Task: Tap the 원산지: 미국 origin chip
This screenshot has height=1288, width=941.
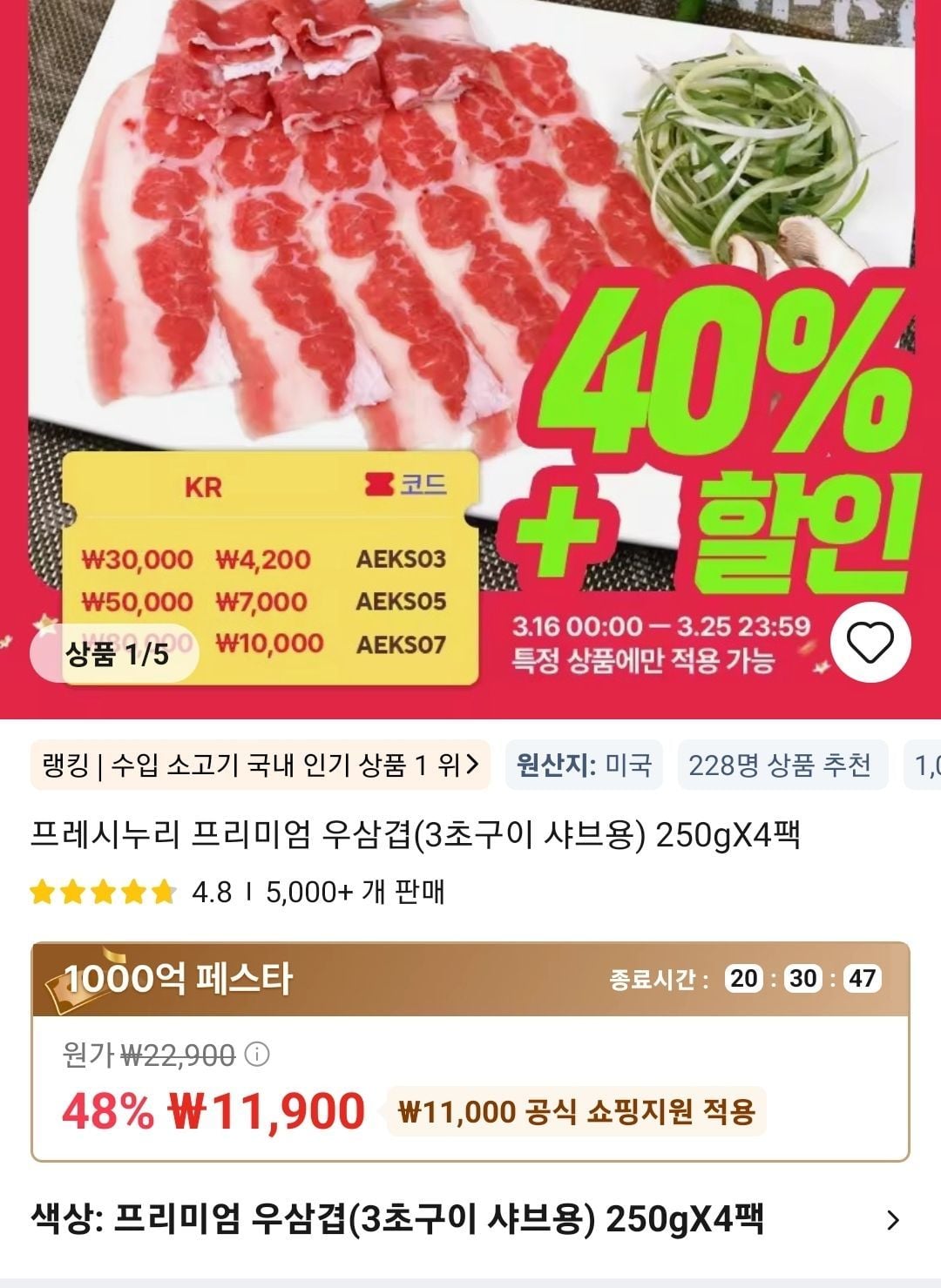Action: pyautogui.click(x=584, y=765)
